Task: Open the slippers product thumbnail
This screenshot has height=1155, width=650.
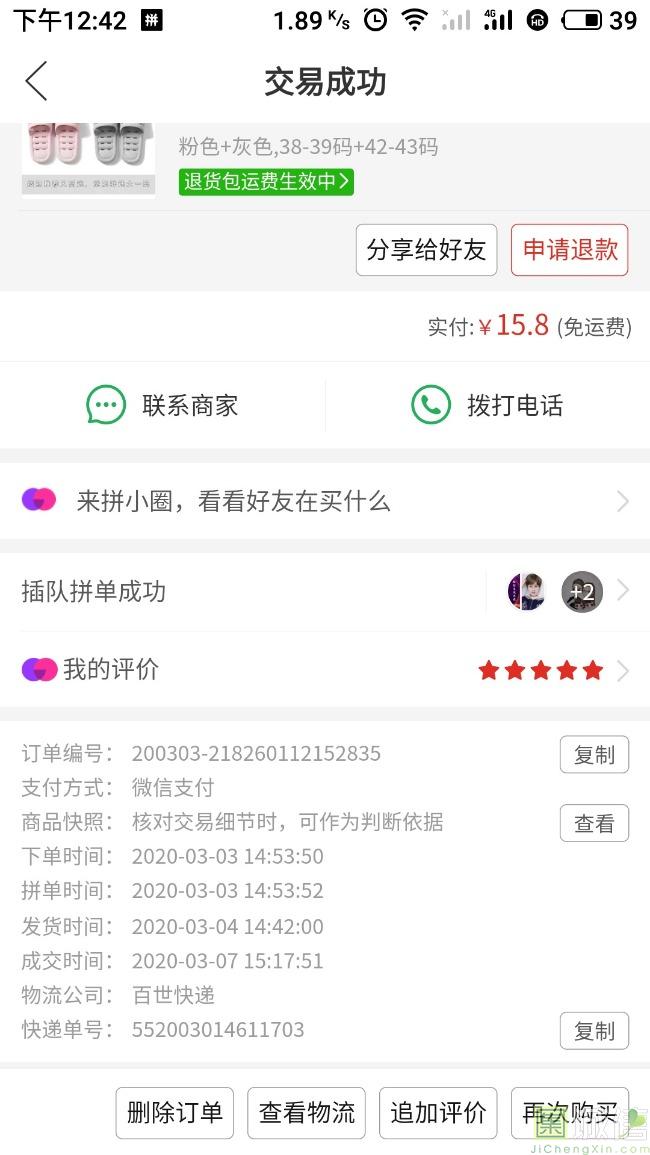Action: pos(88,159)
